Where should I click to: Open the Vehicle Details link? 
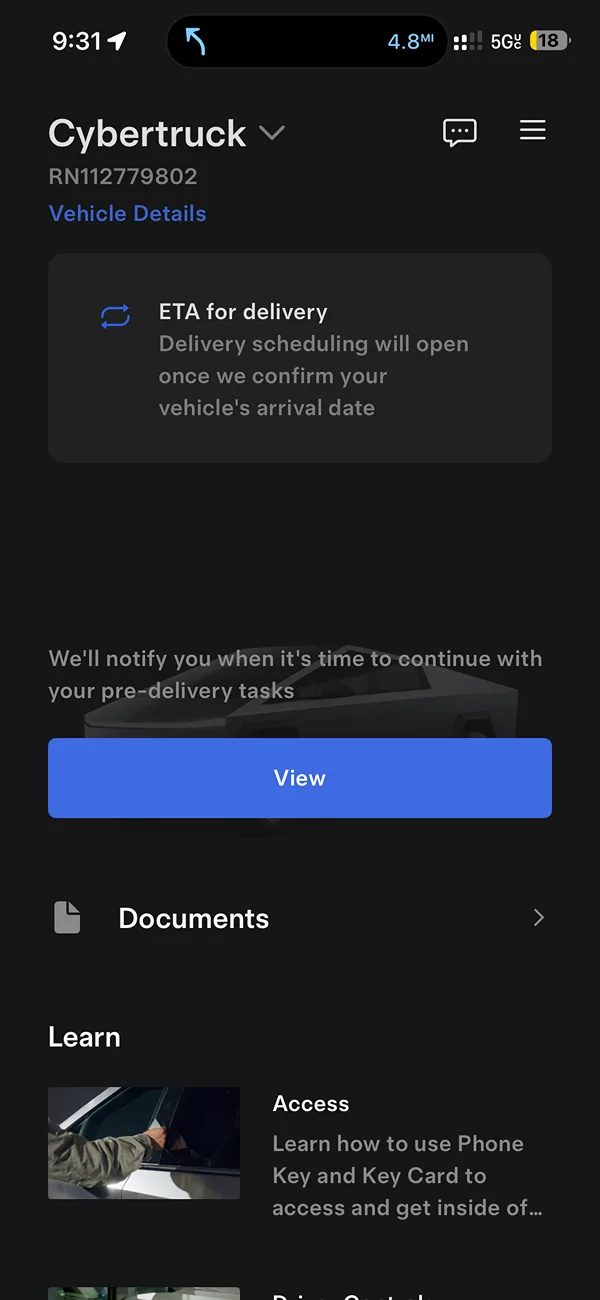point(127,213)
